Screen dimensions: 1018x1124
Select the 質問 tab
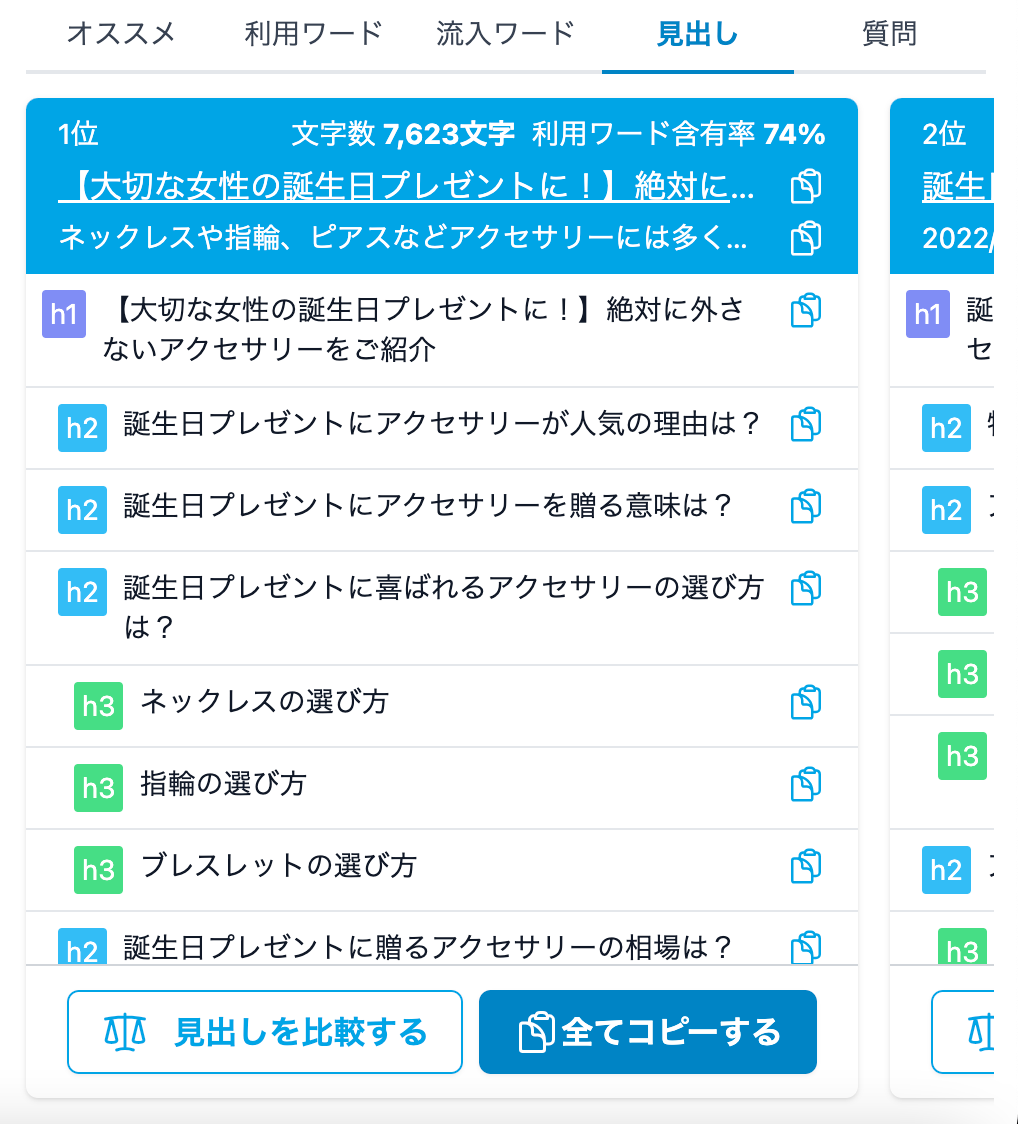tap(889, 34)
